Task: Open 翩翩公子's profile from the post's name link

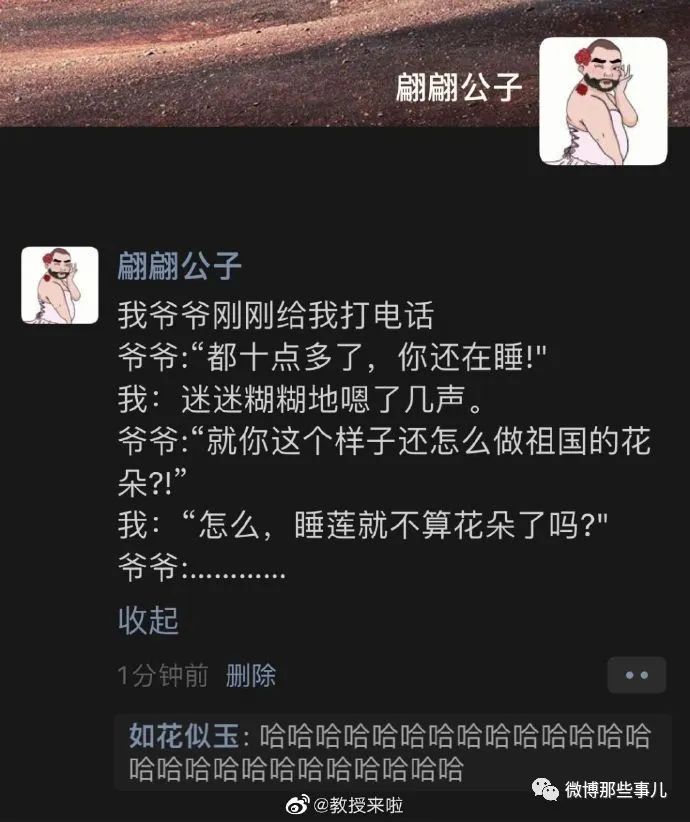Action: pos(180,268)
